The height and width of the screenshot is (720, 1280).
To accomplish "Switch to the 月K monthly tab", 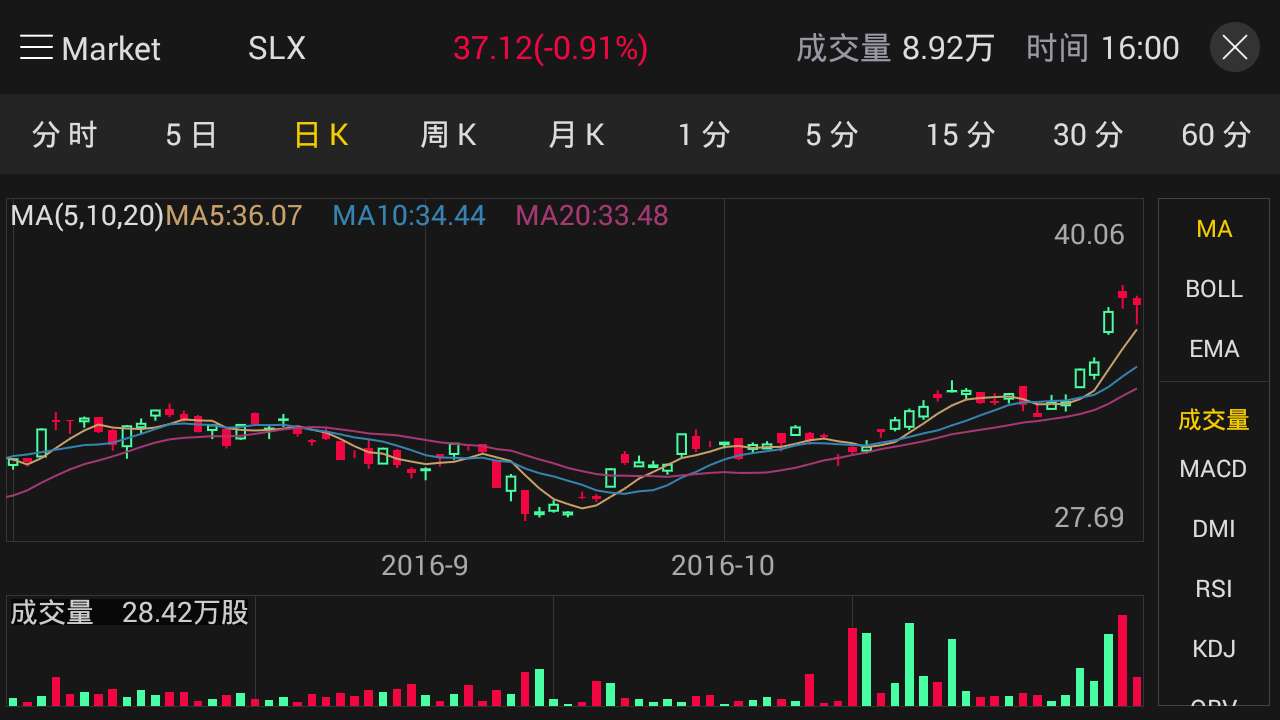I will click(576, 135).
